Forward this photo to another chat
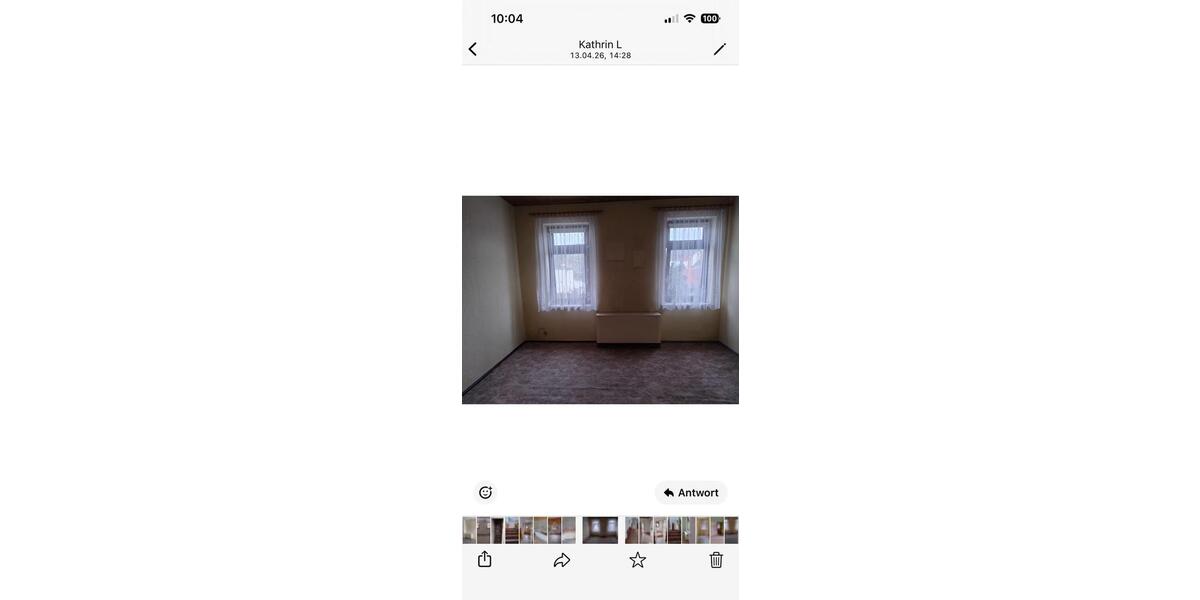Screen dimensions: 1200x600 point(562,560)
